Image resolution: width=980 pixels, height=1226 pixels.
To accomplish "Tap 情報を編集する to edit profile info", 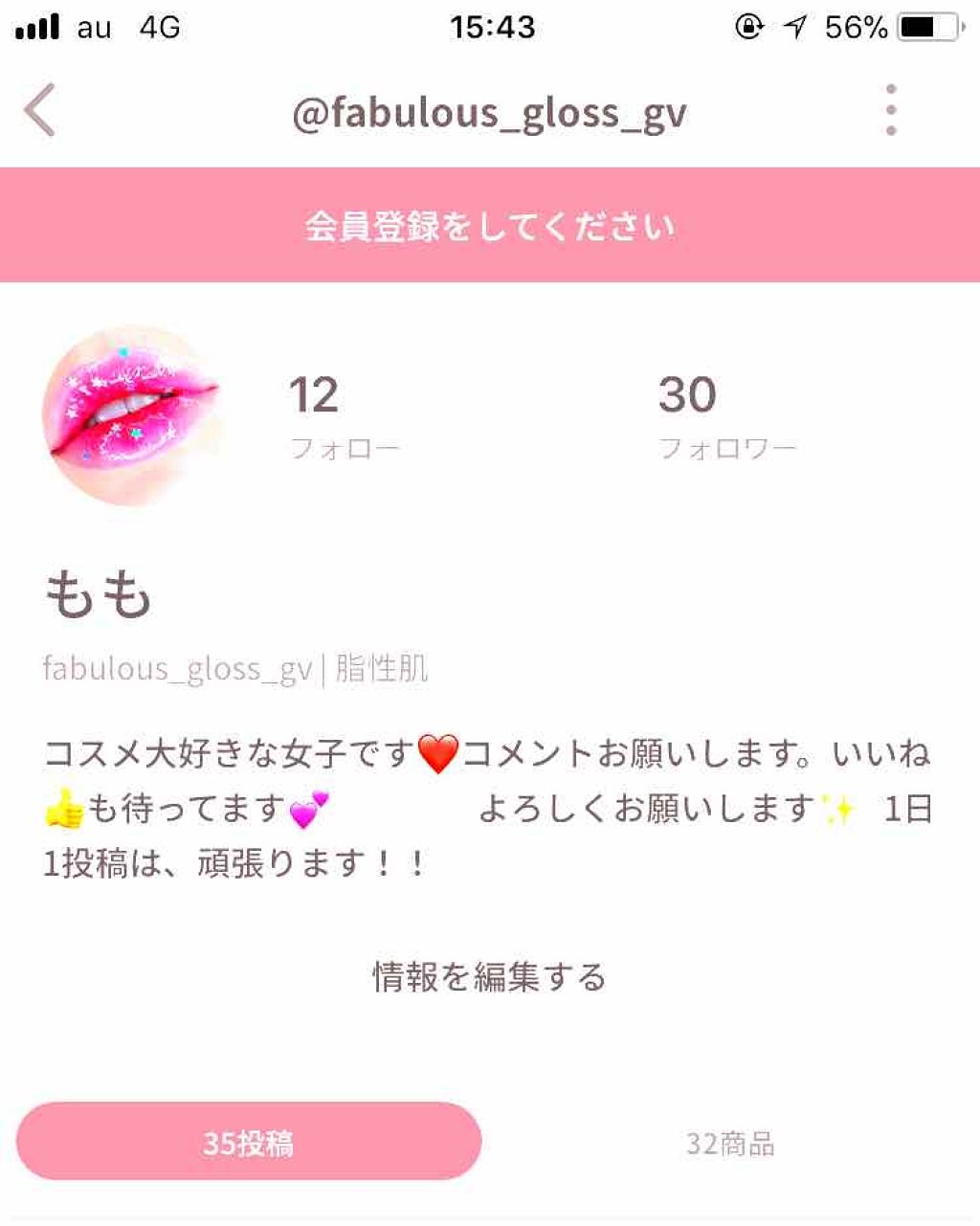I will click(x=489, y=977).
